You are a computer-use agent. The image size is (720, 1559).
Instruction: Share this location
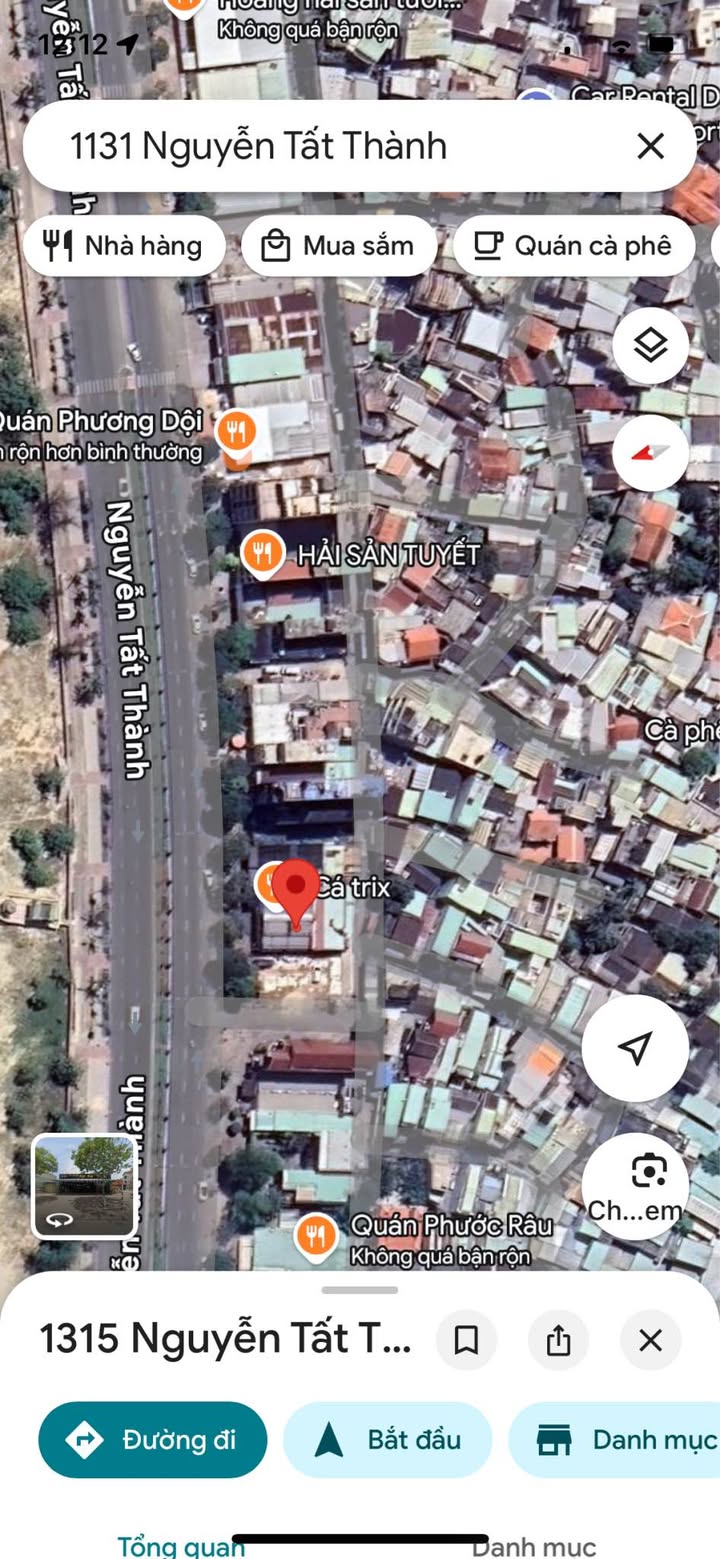pos(558,1340)
